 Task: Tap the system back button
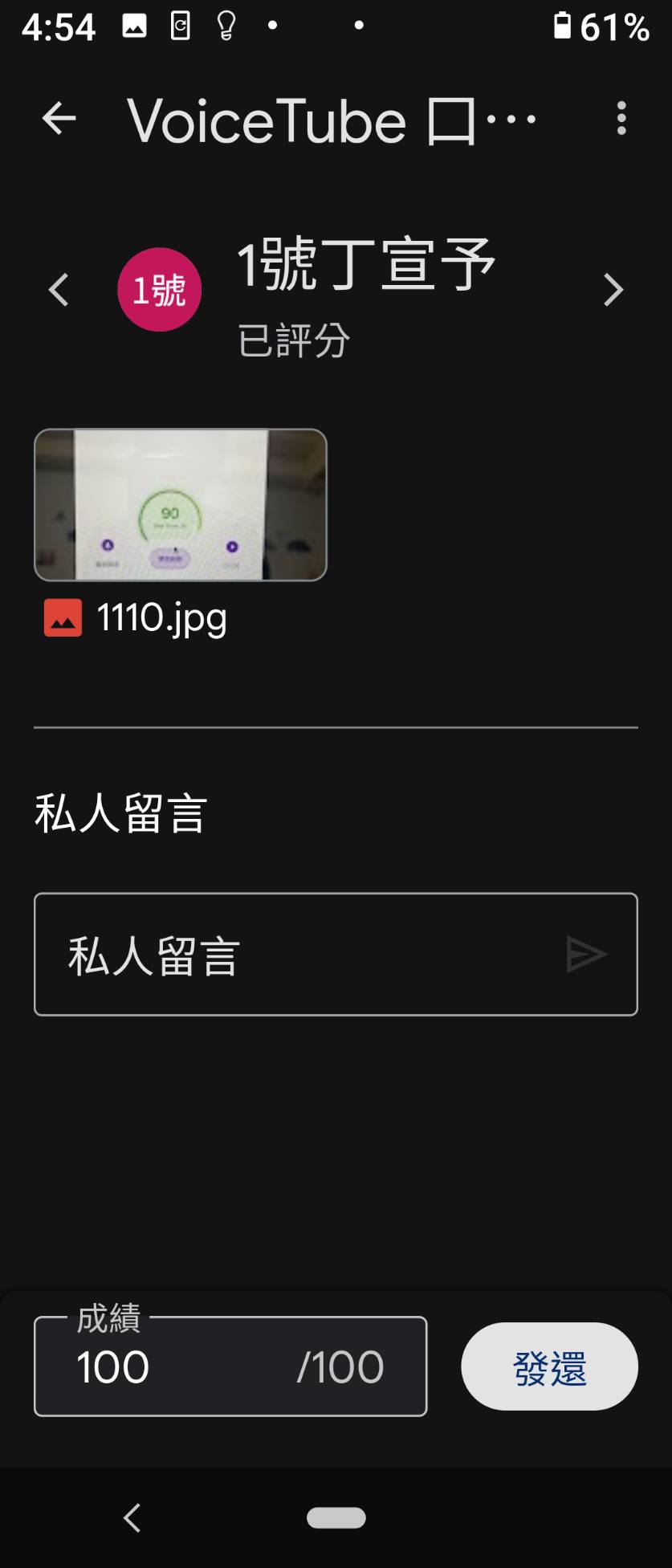pyautogui.click(x=132, y=1517)
